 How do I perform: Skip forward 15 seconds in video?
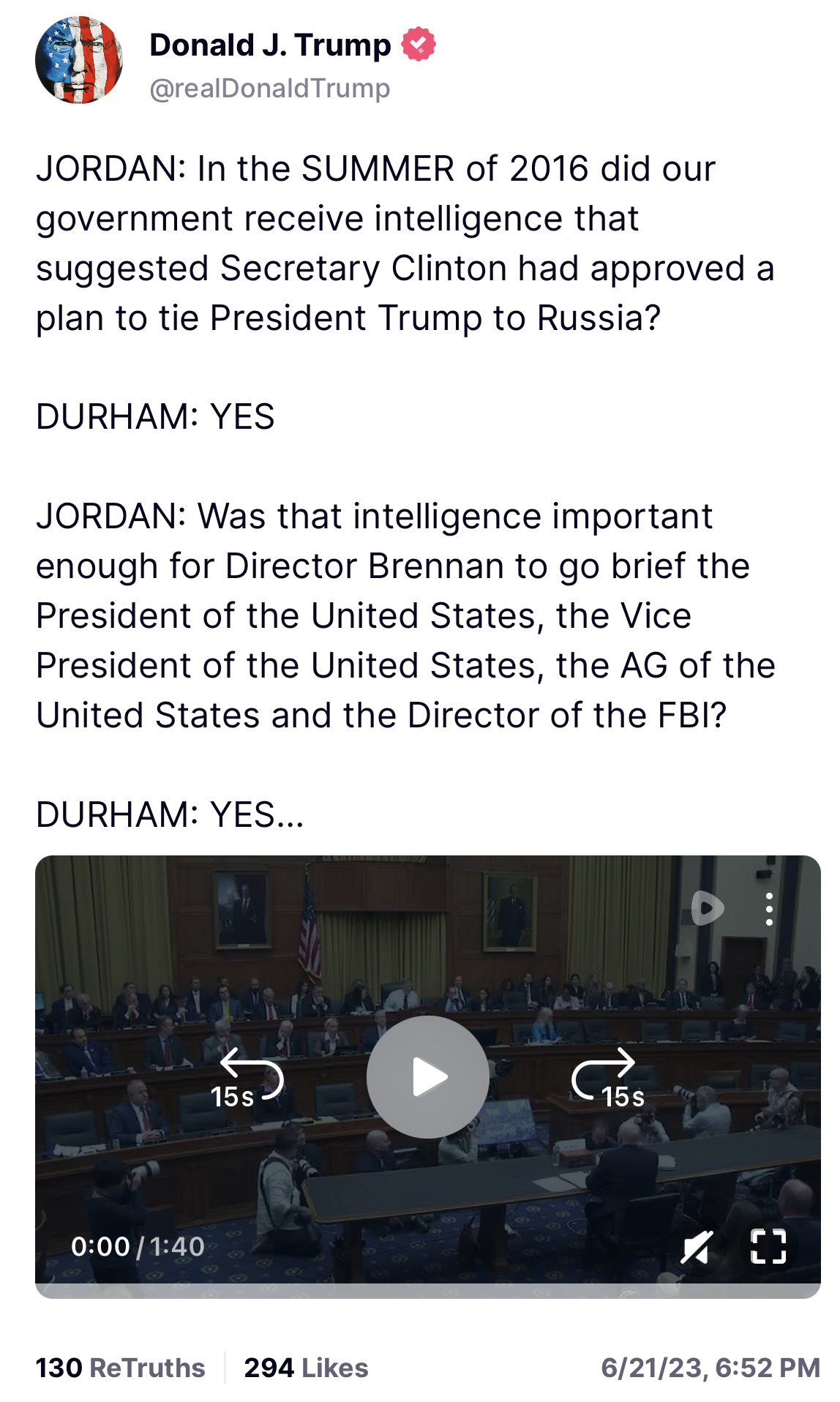[607, 1078]
